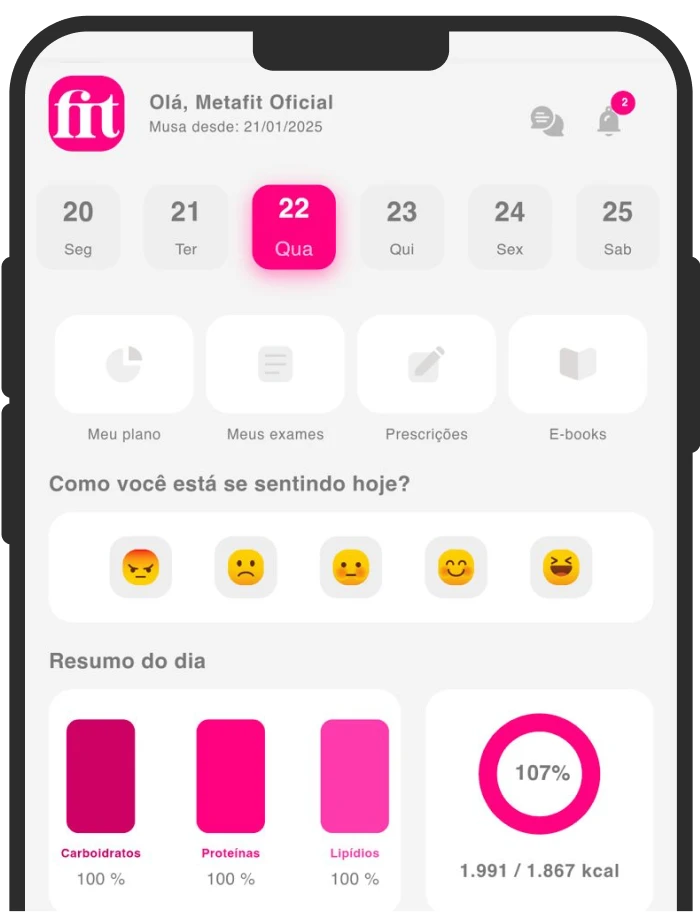Open Prescrições

point(427,364)
